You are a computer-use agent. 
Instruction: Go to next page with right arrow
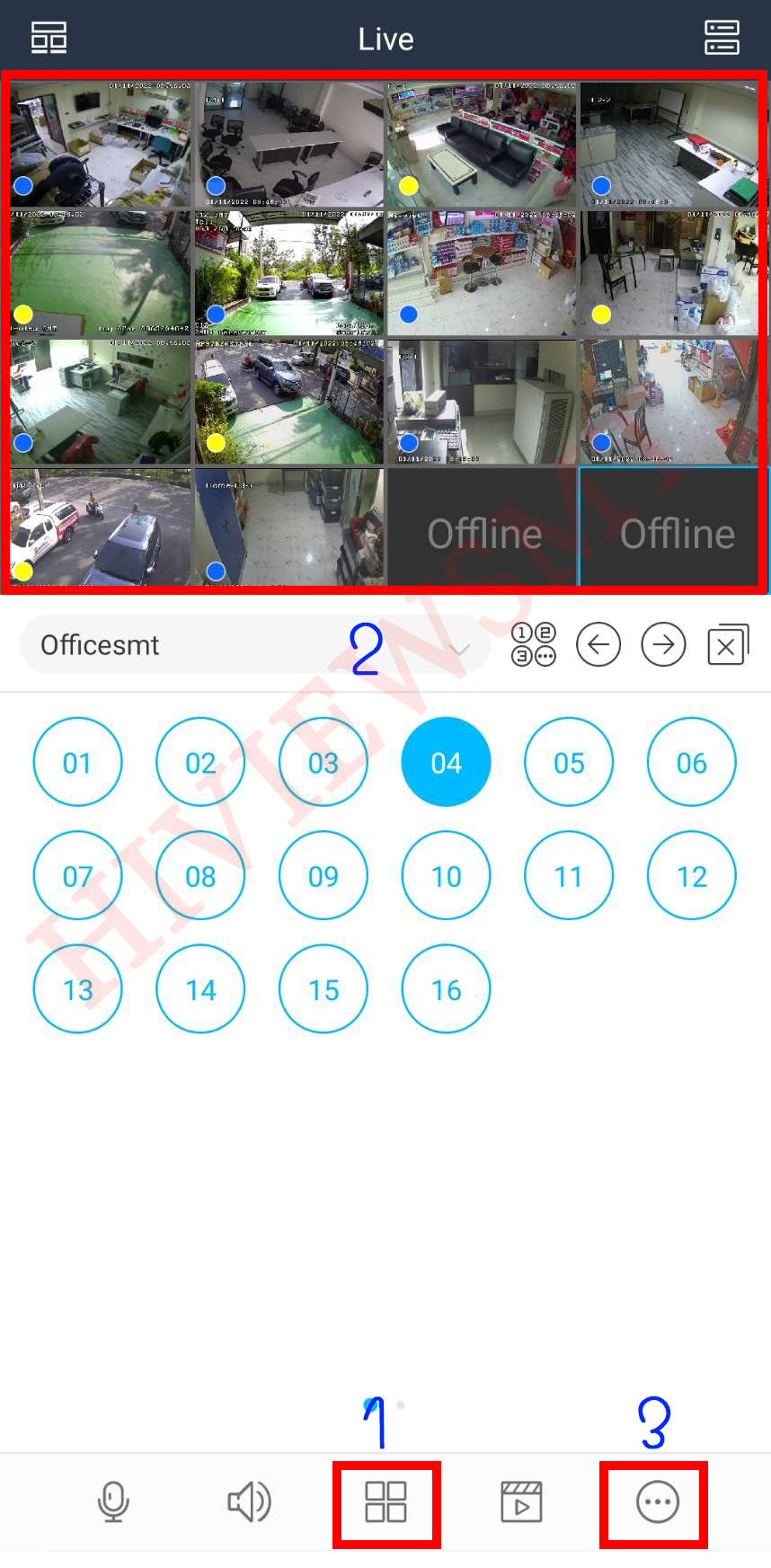pyautogui.click(x=663, y=645)
